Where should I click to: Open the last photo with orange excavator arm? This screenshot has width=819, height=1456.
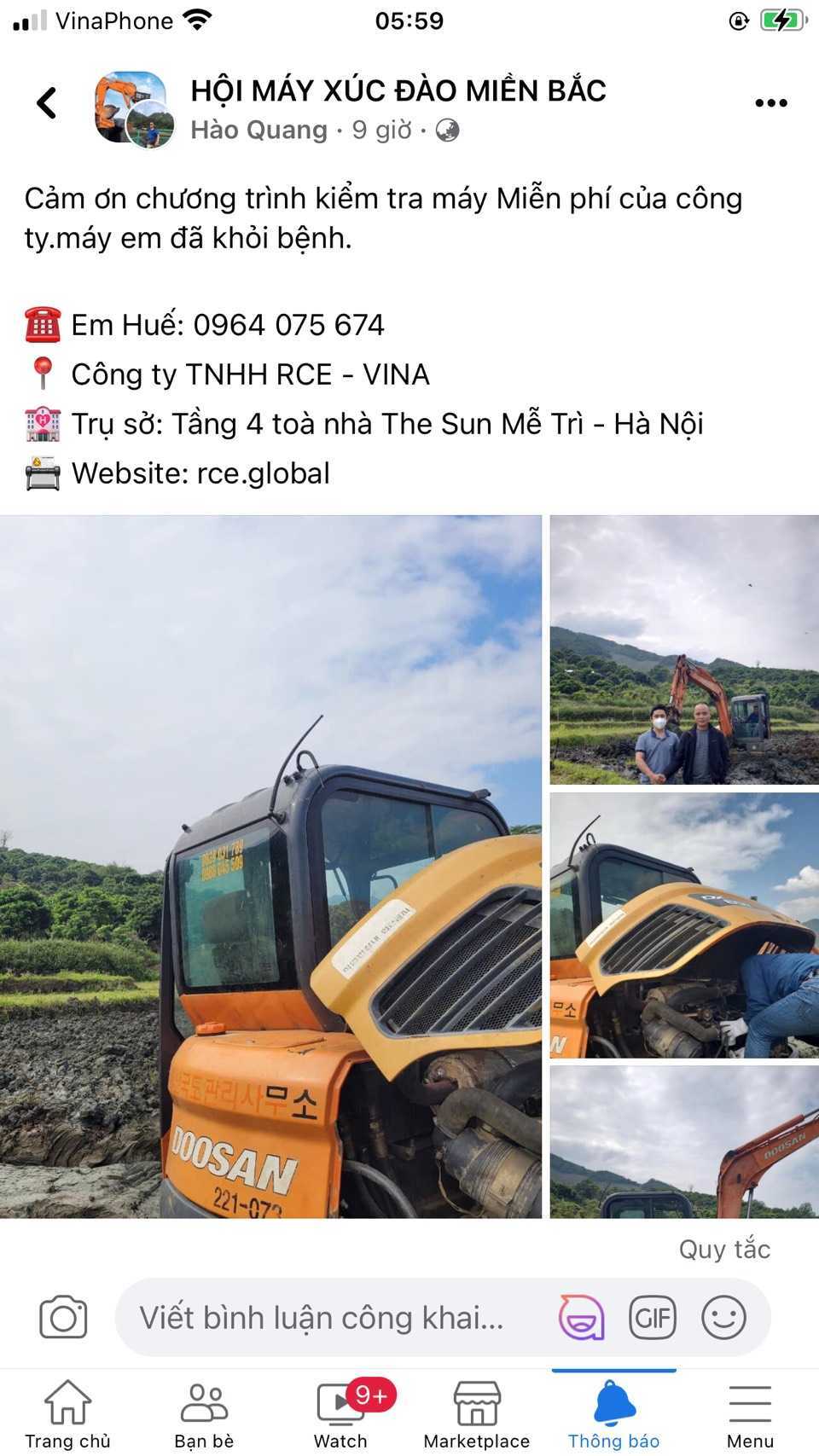click(684, 1142)
